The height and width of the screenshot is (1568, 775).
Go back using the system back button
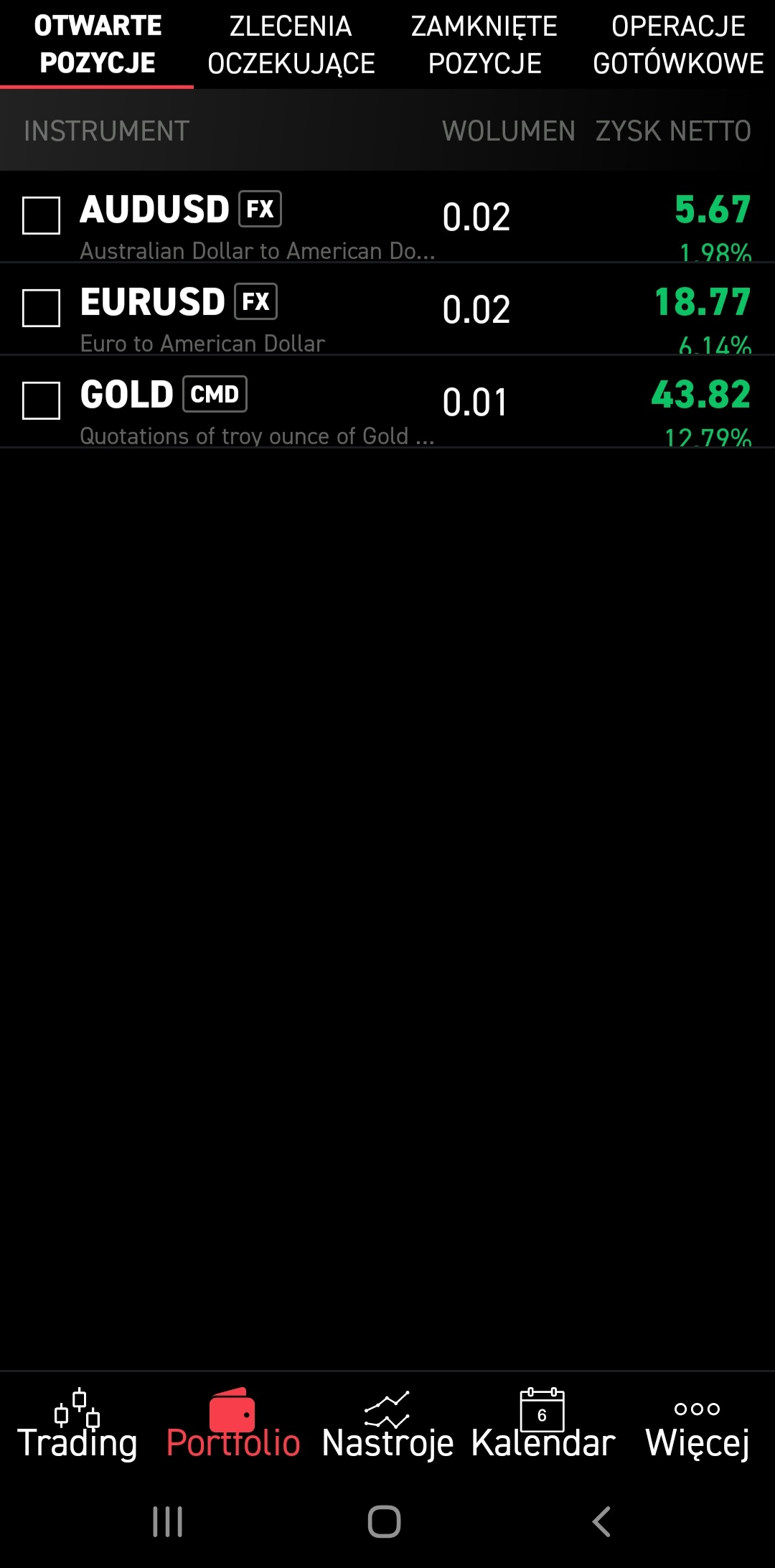coord(601,1521)
